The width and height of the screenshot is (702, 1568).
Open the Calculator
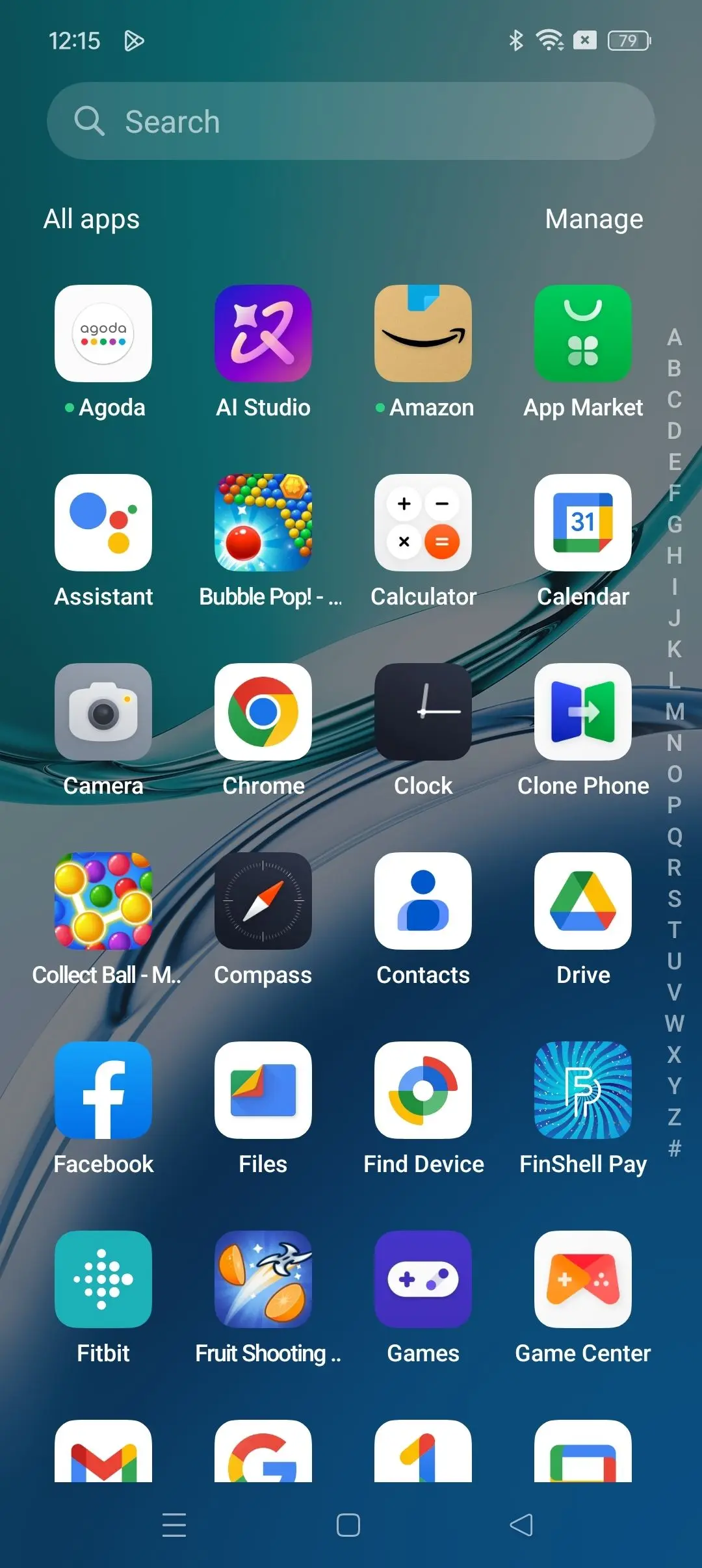coord(423,523)
